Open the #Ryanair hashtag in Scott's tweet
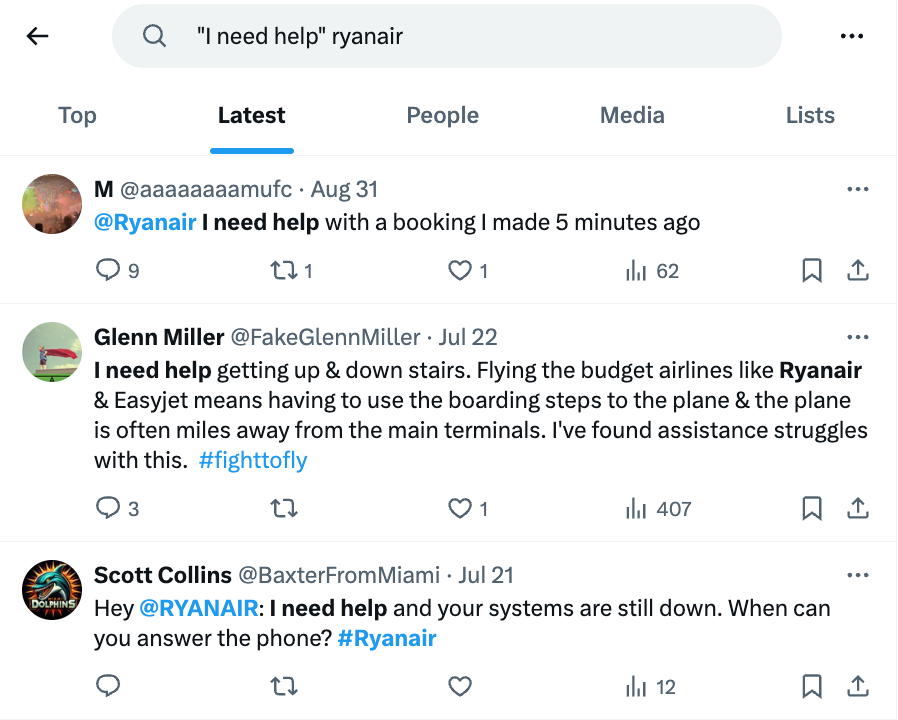This screenshot has width=898, height=720. click(387, 638)
